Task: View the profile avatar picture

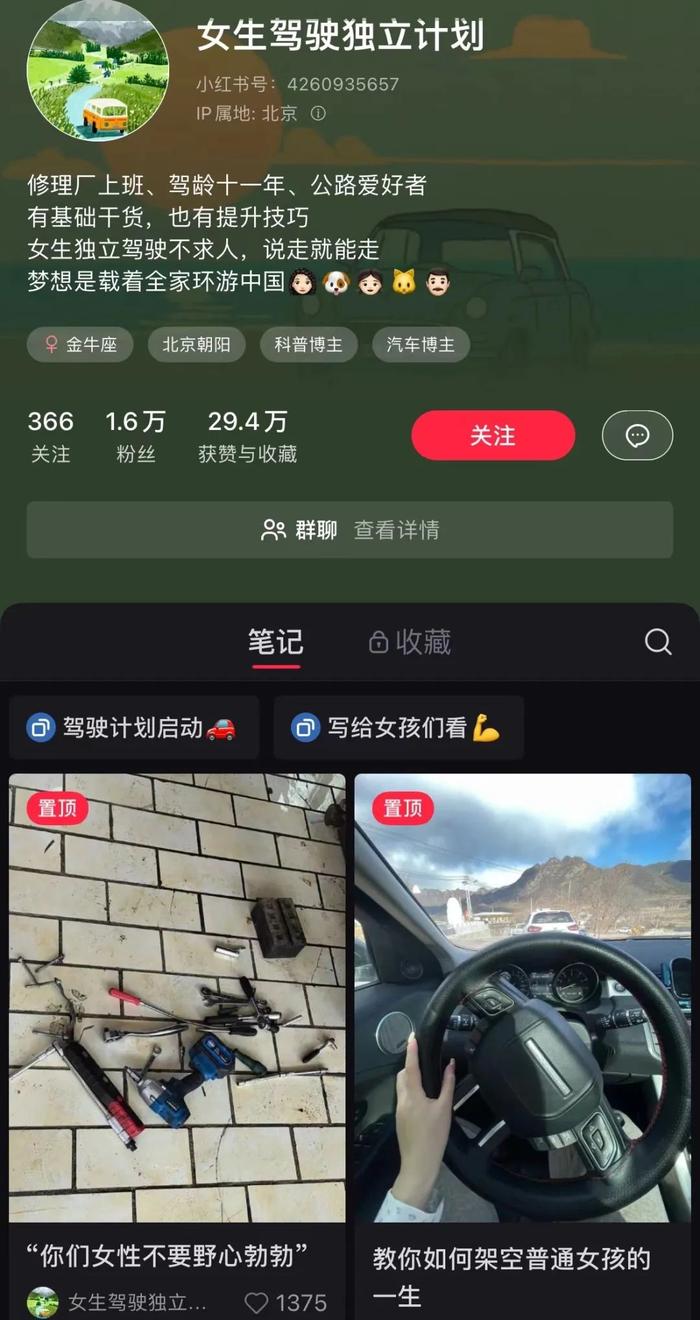Action: point(98,72)
